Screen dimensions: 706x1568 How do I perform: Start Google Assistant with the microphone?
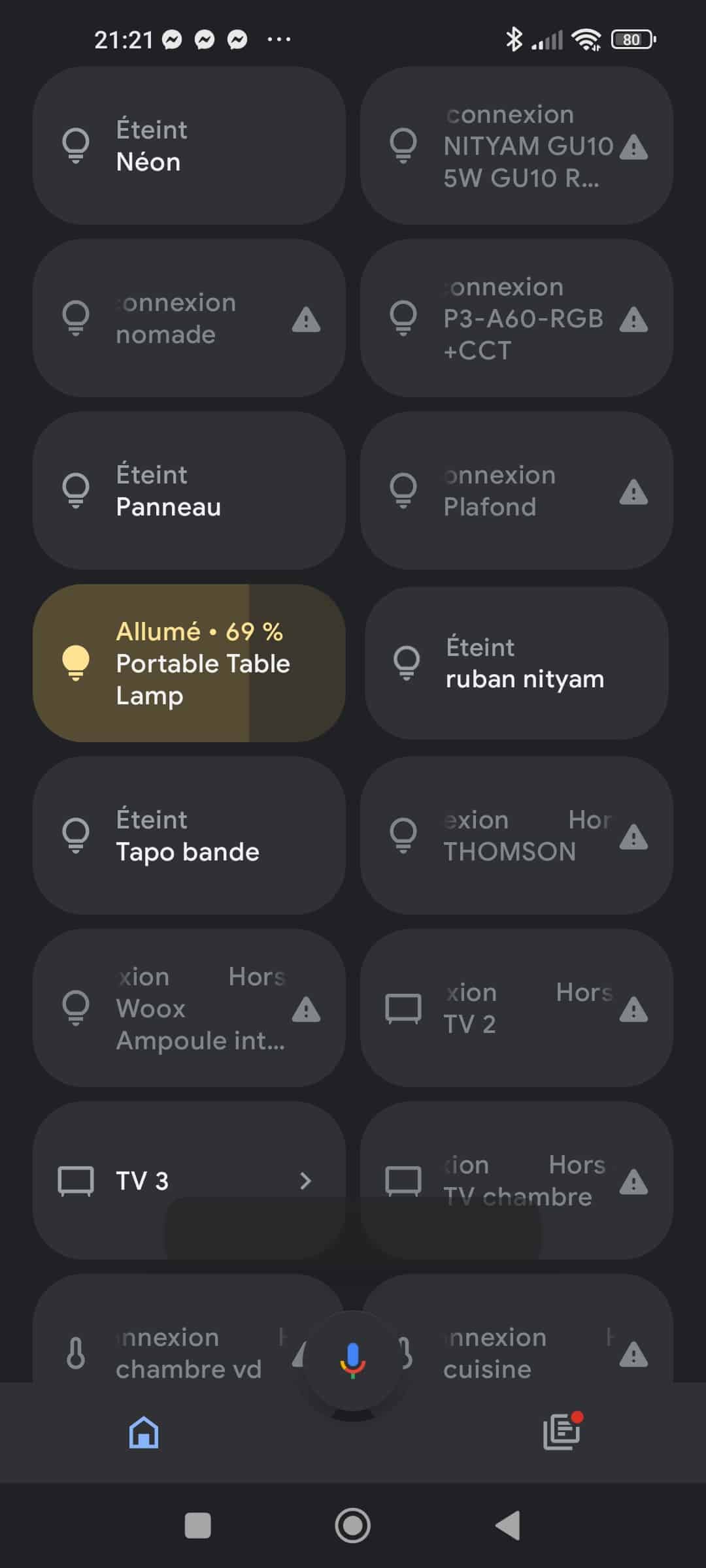[352, 1360]
